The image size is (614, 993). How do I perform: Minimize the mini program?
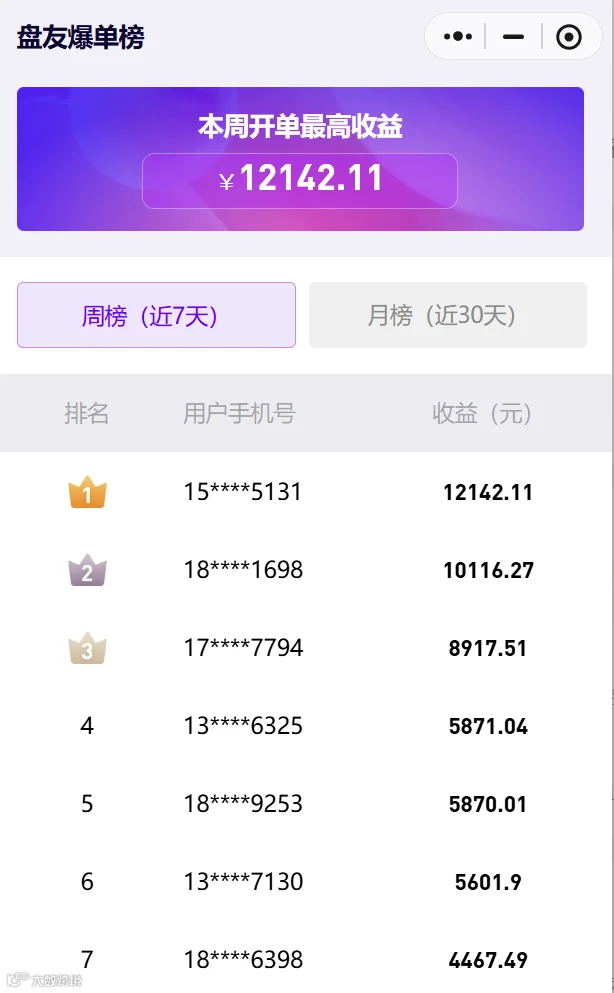[x=513, y=37]
